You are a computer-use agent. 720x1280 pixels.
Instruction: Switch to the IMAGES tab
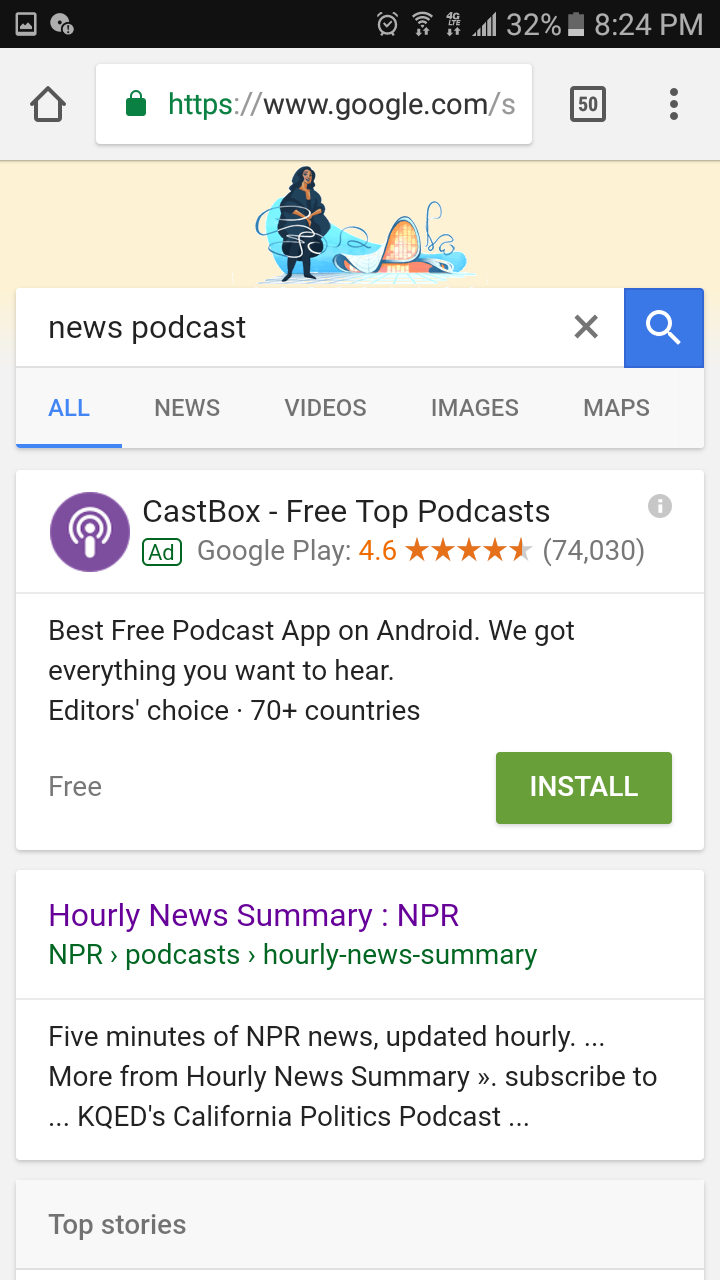click(x=474, y=408)
